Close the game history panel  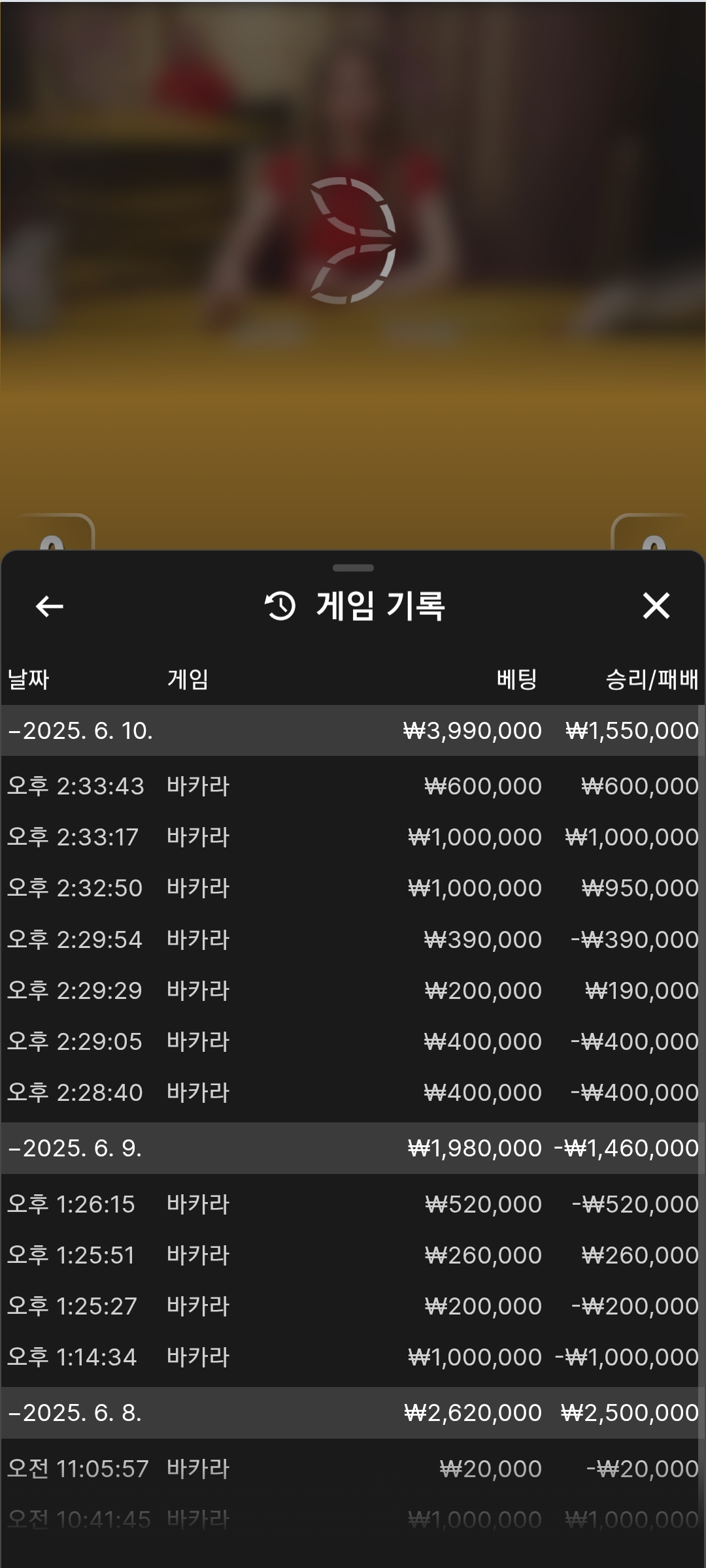click(656, 606)
